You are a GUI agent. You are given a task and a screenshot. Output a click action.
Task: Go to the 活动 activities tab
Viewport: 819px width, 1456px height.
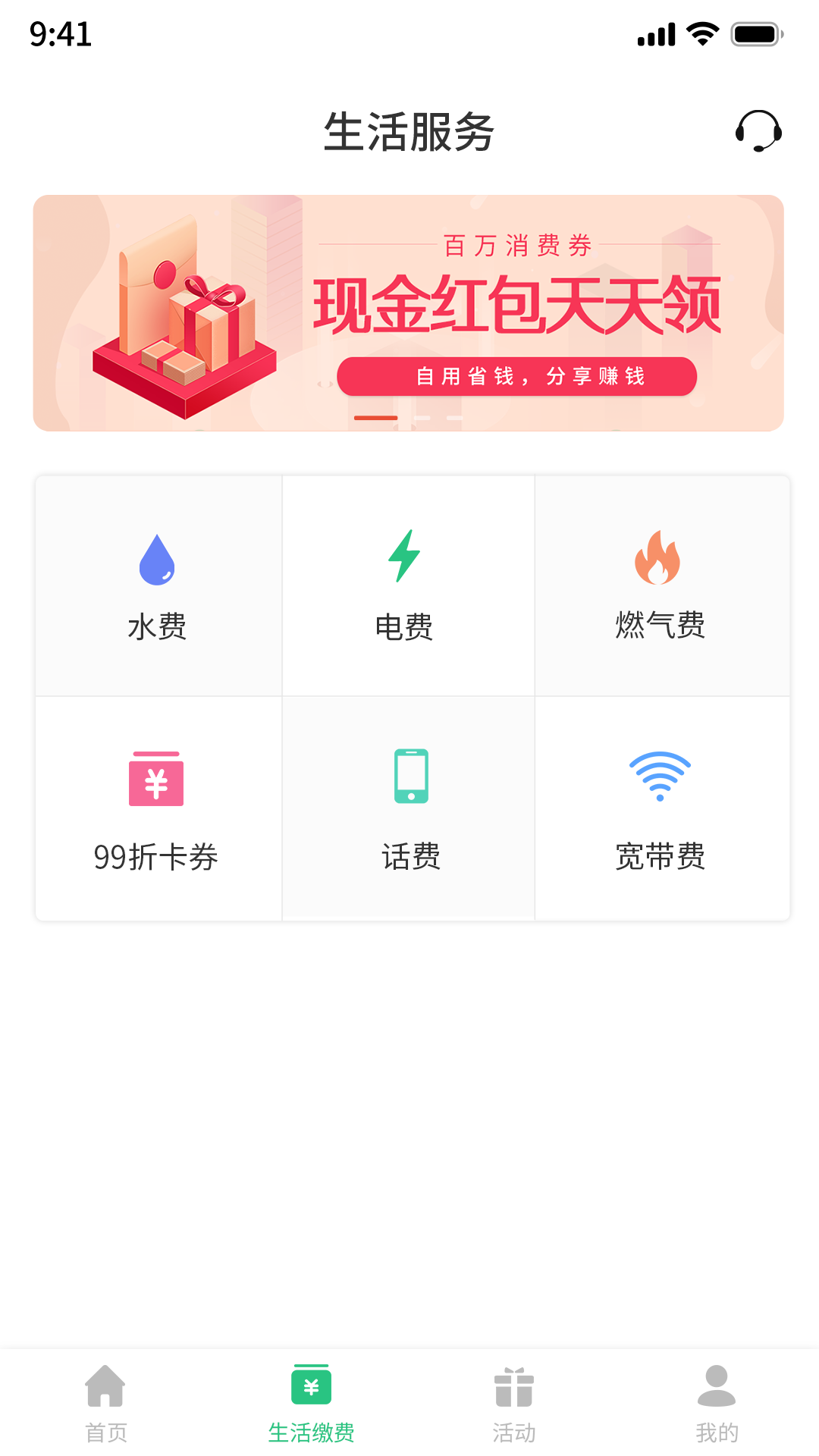coord(513,1403)
